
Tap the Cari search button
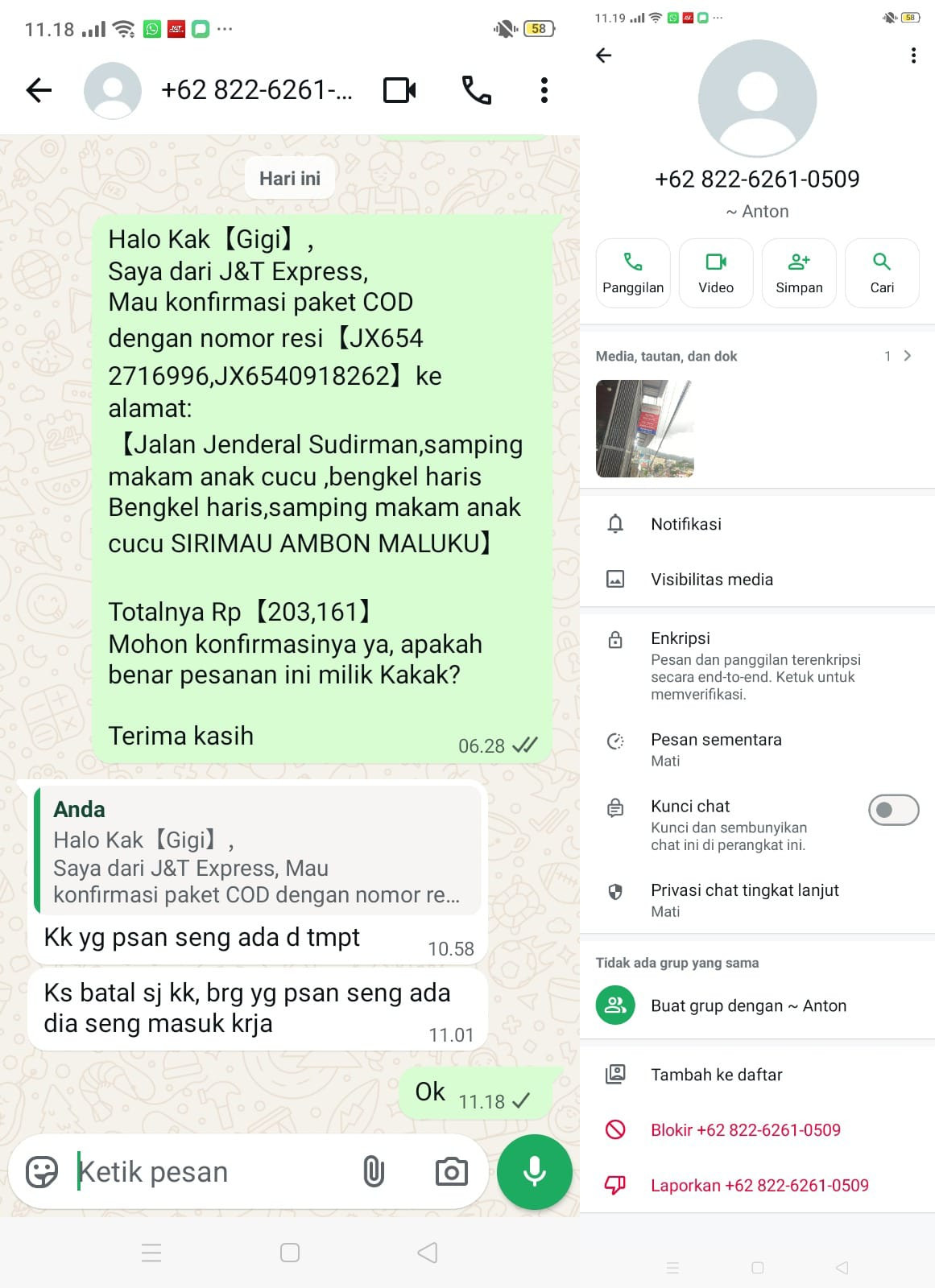(x=882, y=273)
